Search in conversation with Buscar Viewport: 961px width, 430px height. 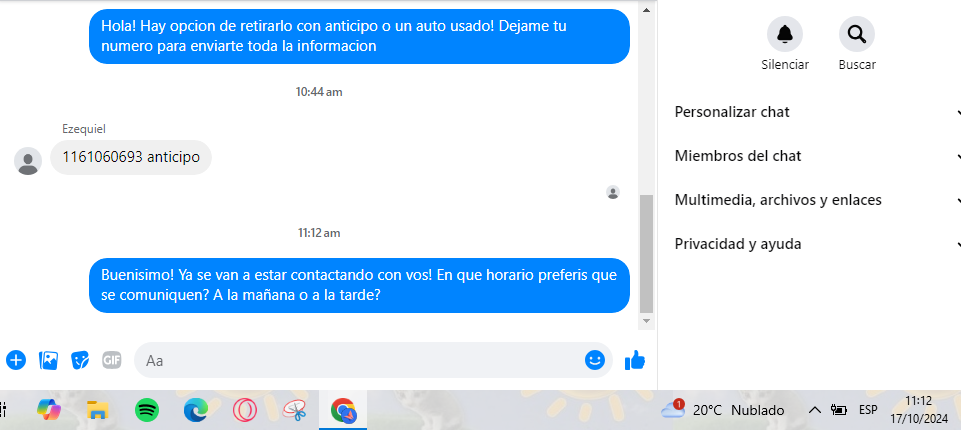click(x=856, y=35)
